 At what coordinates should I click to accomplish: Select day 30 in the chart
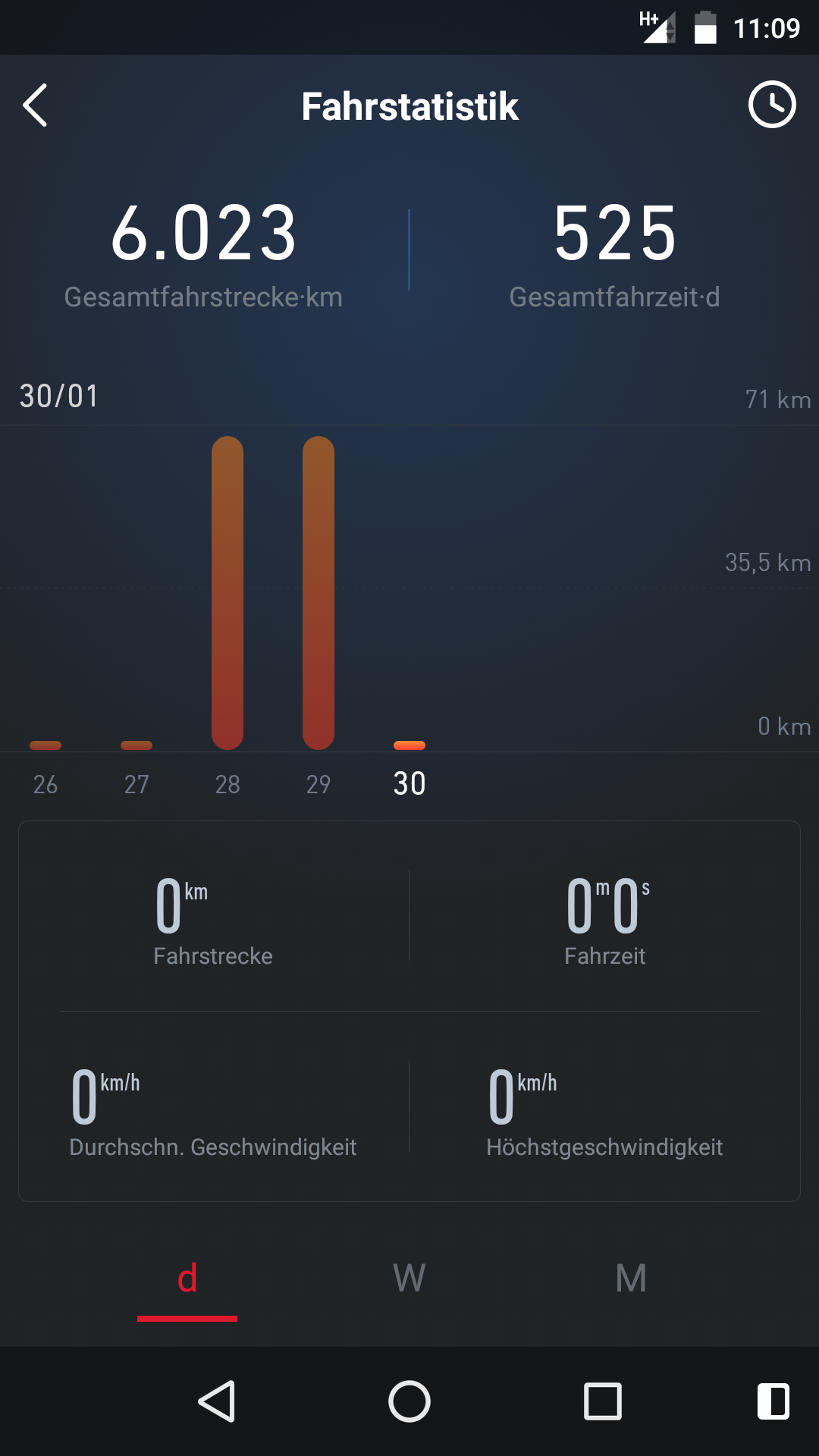(409, 783)
